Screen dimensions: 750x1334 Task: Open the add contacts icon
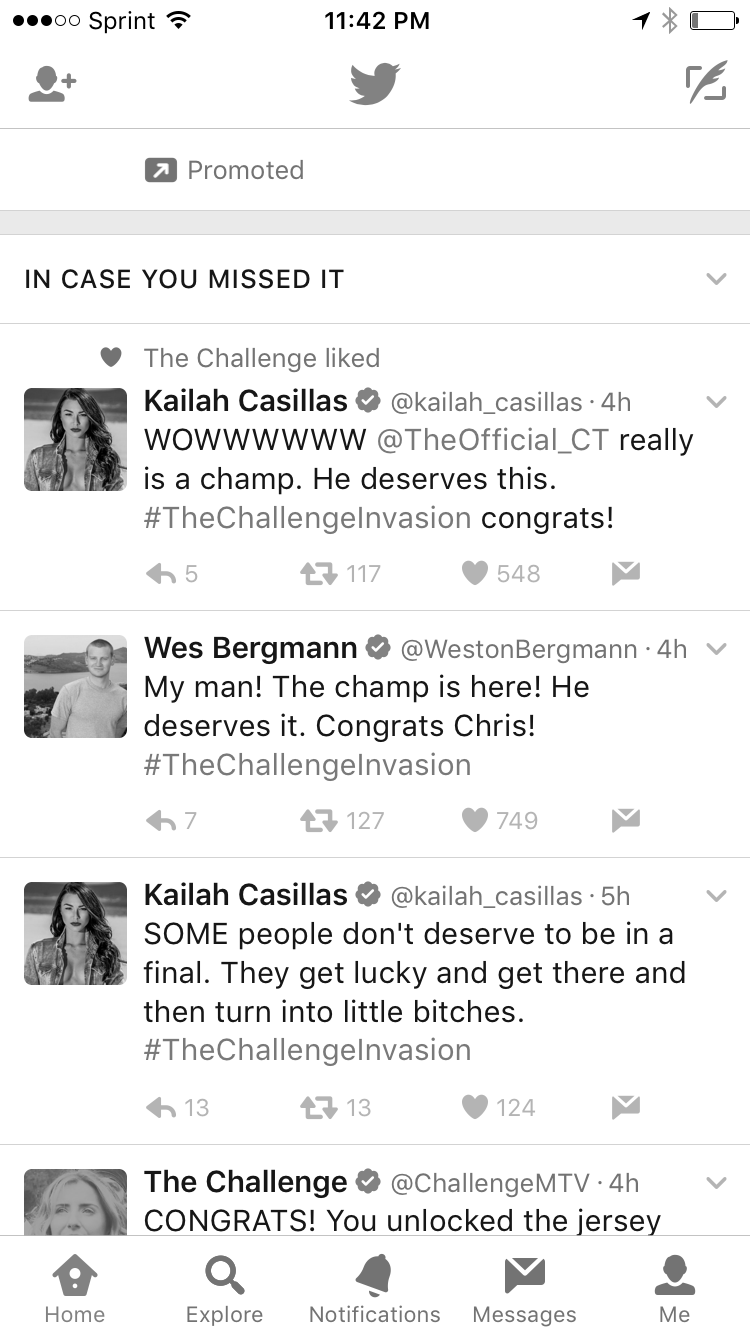point(52,84)
